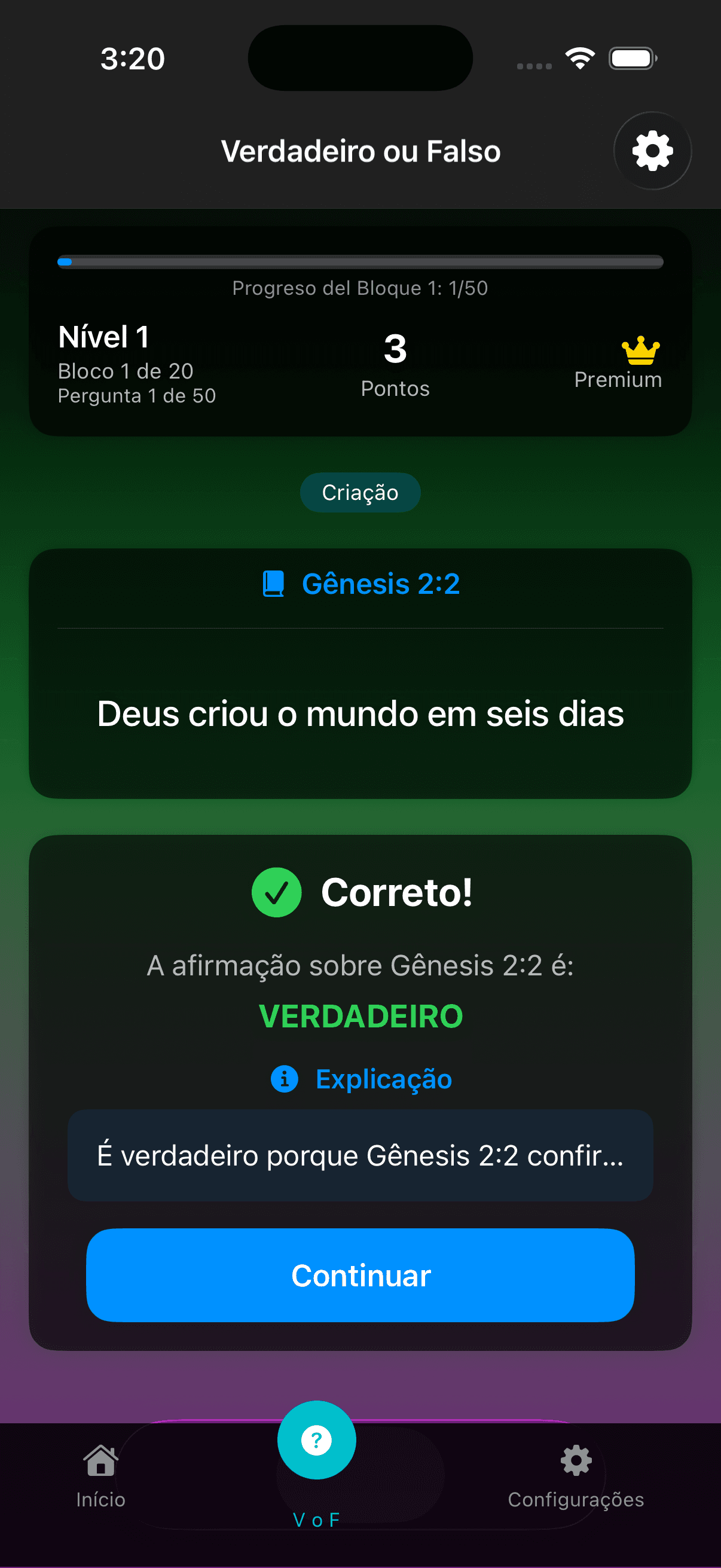Expand the Explicação section
Viewport: 721px width, 1568px height.
pyautogui.click(x=383, y=1079)
